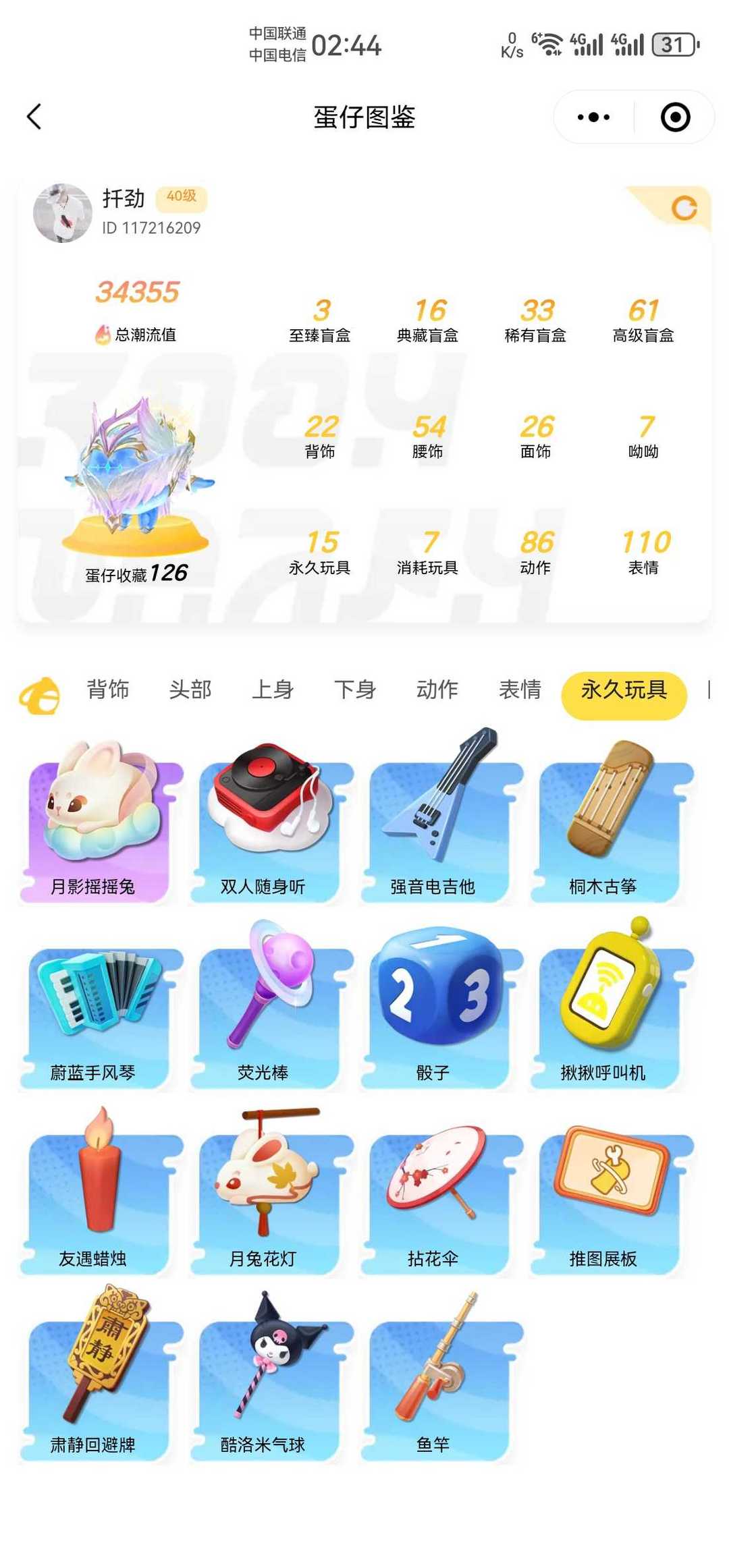View the 双人随身听 toy
Image resolution: width=729 pixels, height=1568 pixels.
point(271,824)
